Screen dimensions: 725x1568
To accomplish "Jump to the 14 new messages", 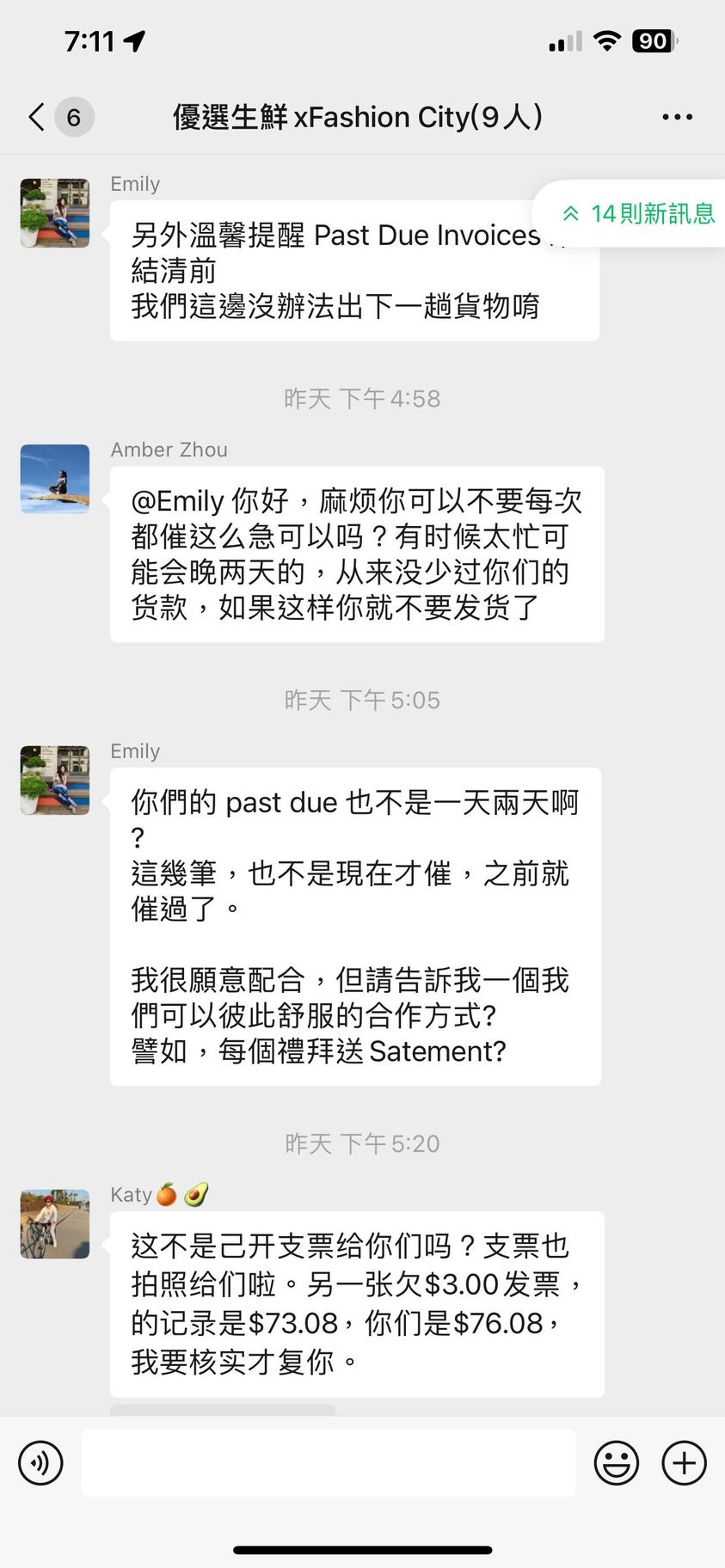I will click(638, 213).
